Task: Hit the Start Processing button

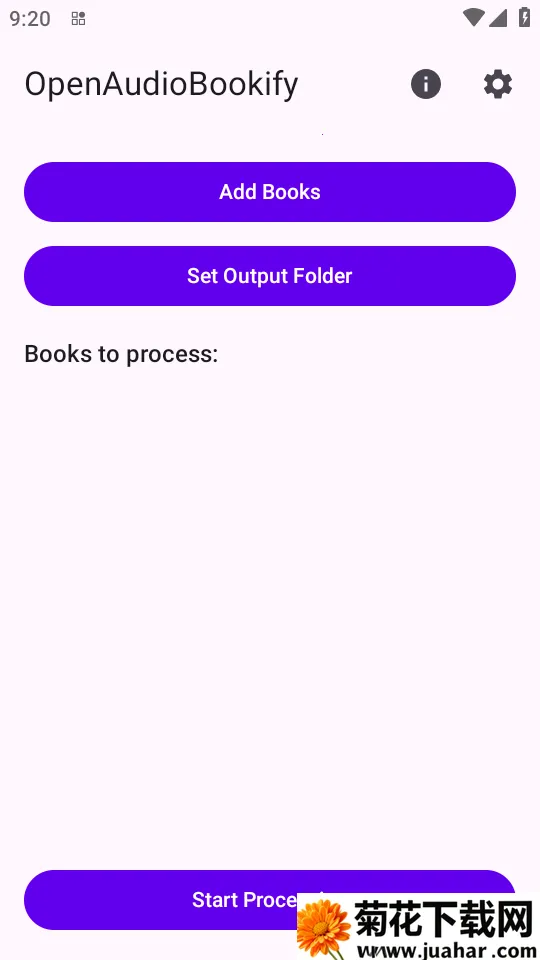Action: (270, 899)
